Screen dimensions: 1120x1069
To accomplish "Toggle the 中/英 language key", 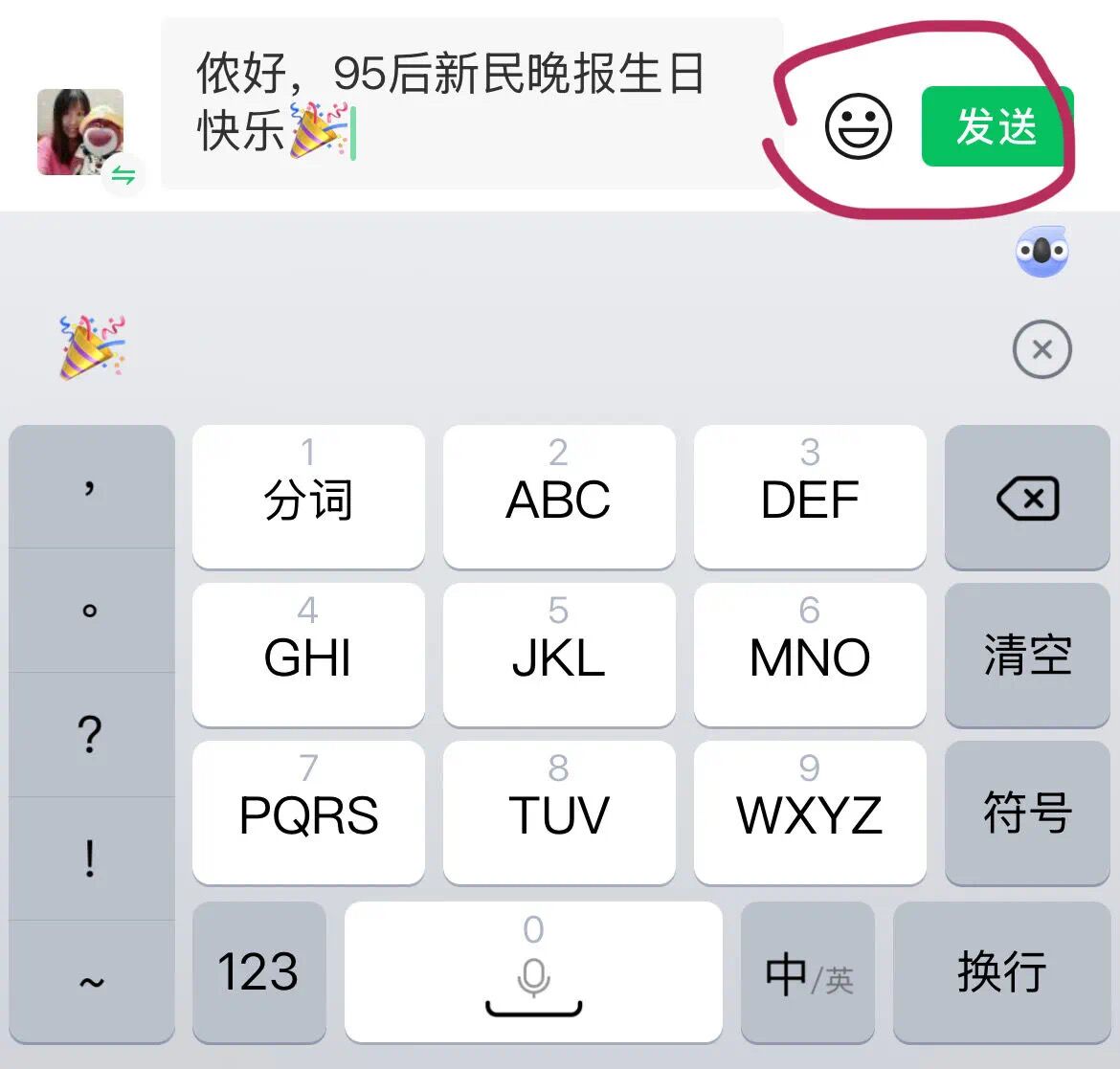I will click(808, 972).
